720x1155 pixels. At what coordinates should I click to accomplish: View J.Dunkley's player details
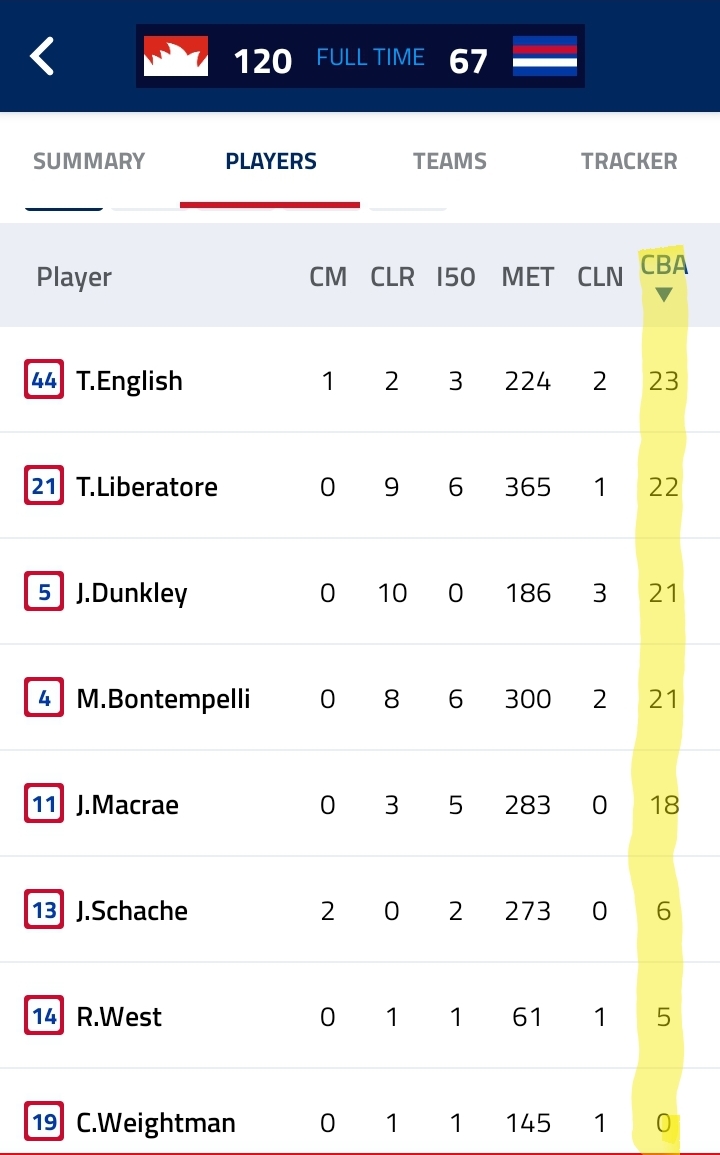(360, 592)
